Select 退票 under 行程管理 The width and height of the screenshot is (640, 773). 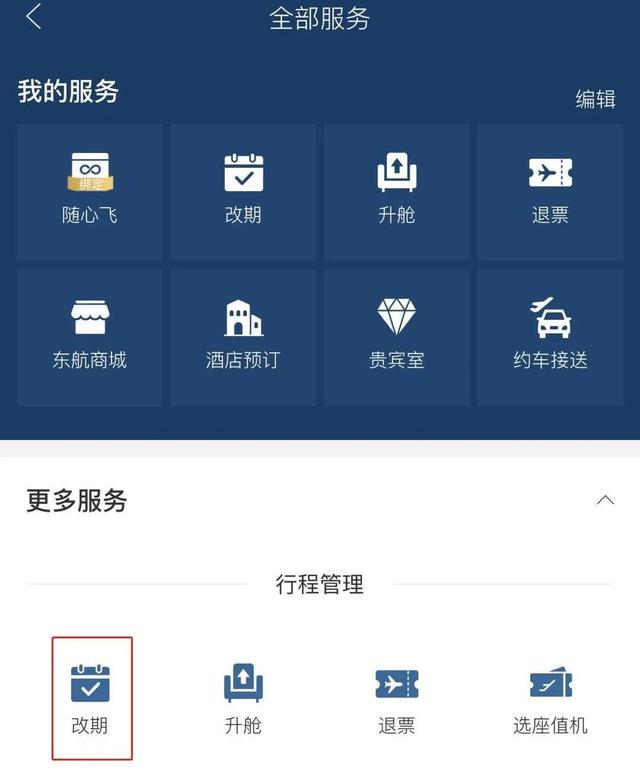click(x=396, y=699)
